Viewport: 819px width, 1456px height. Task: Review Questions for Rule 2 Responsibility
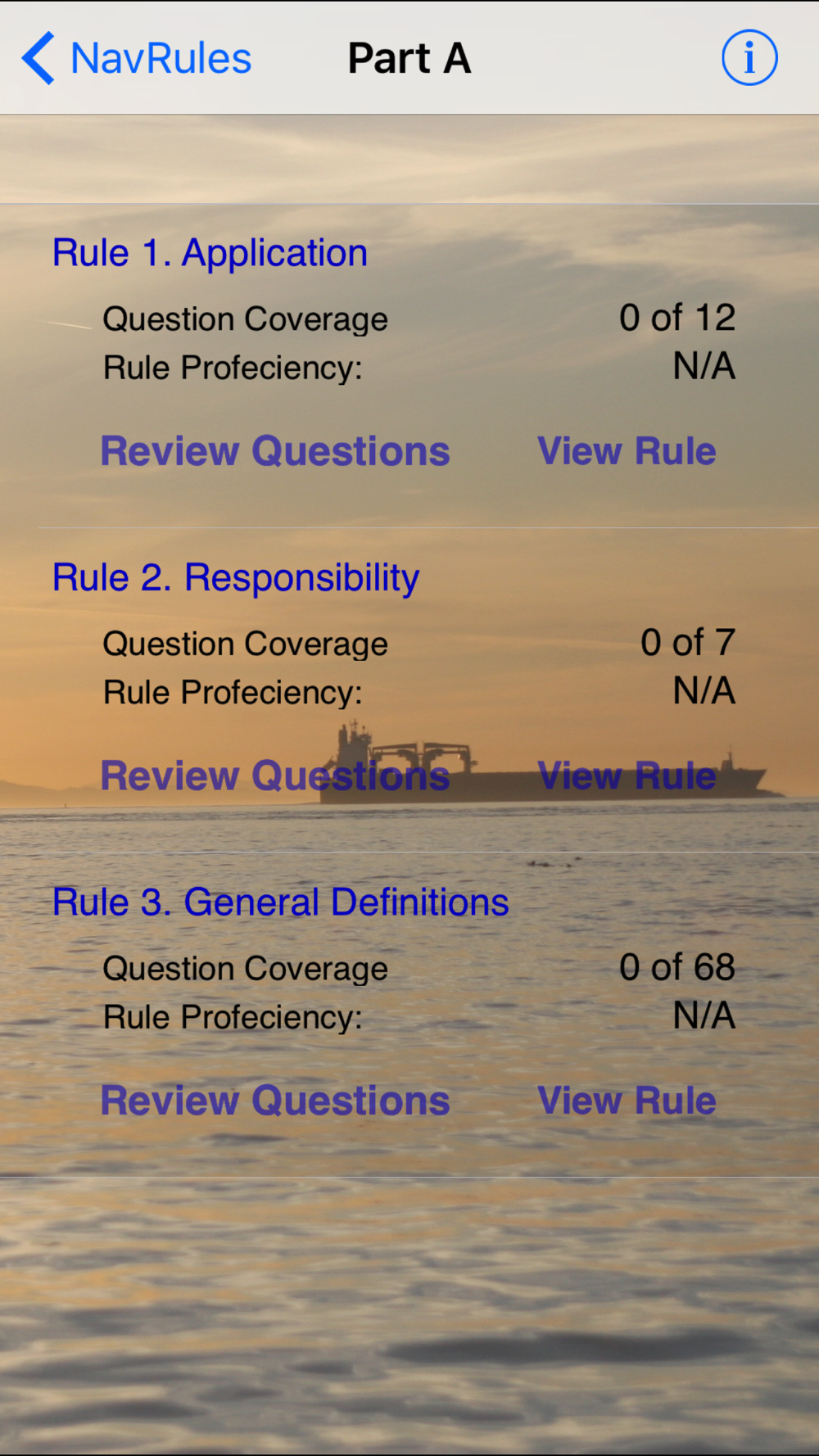[275, 775]
